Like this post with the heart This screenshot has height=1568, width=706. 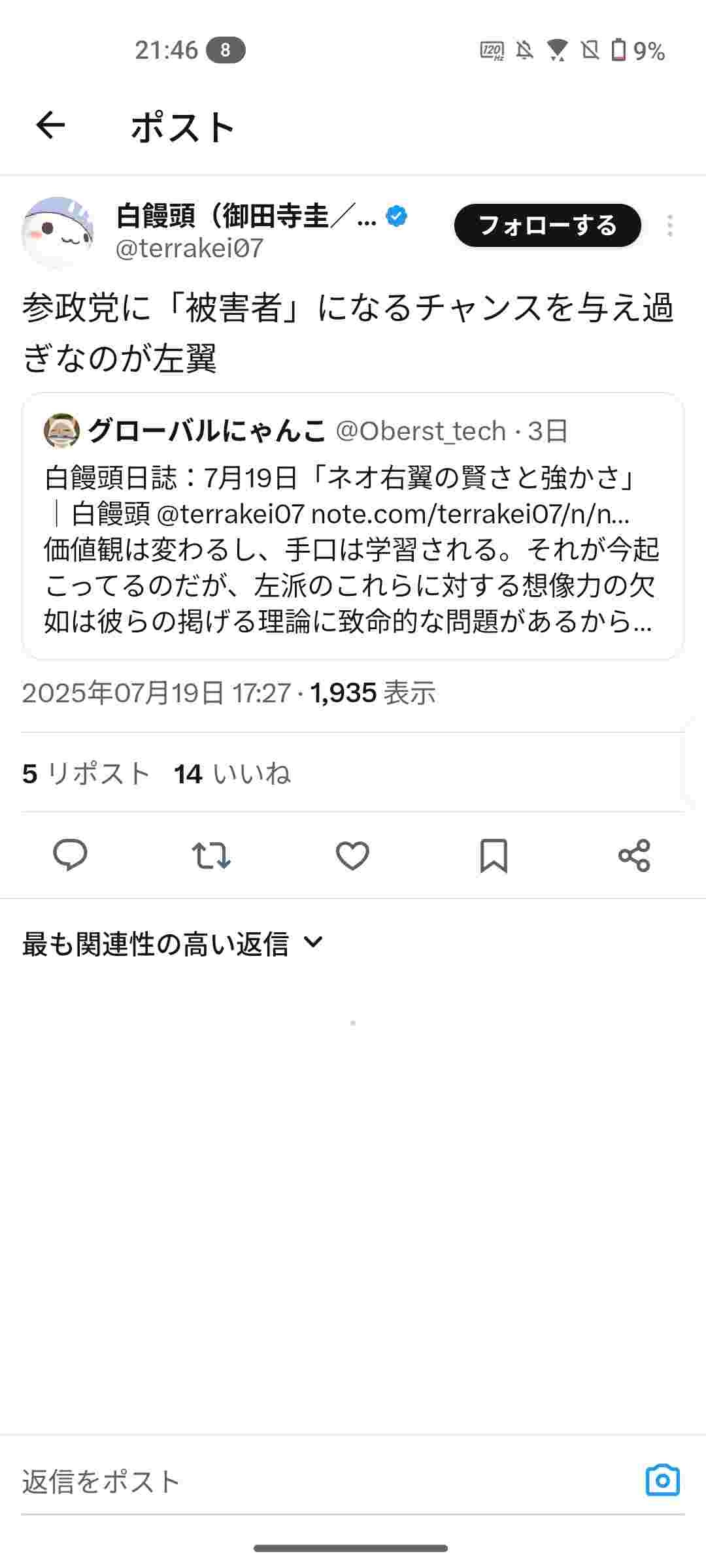352,855
